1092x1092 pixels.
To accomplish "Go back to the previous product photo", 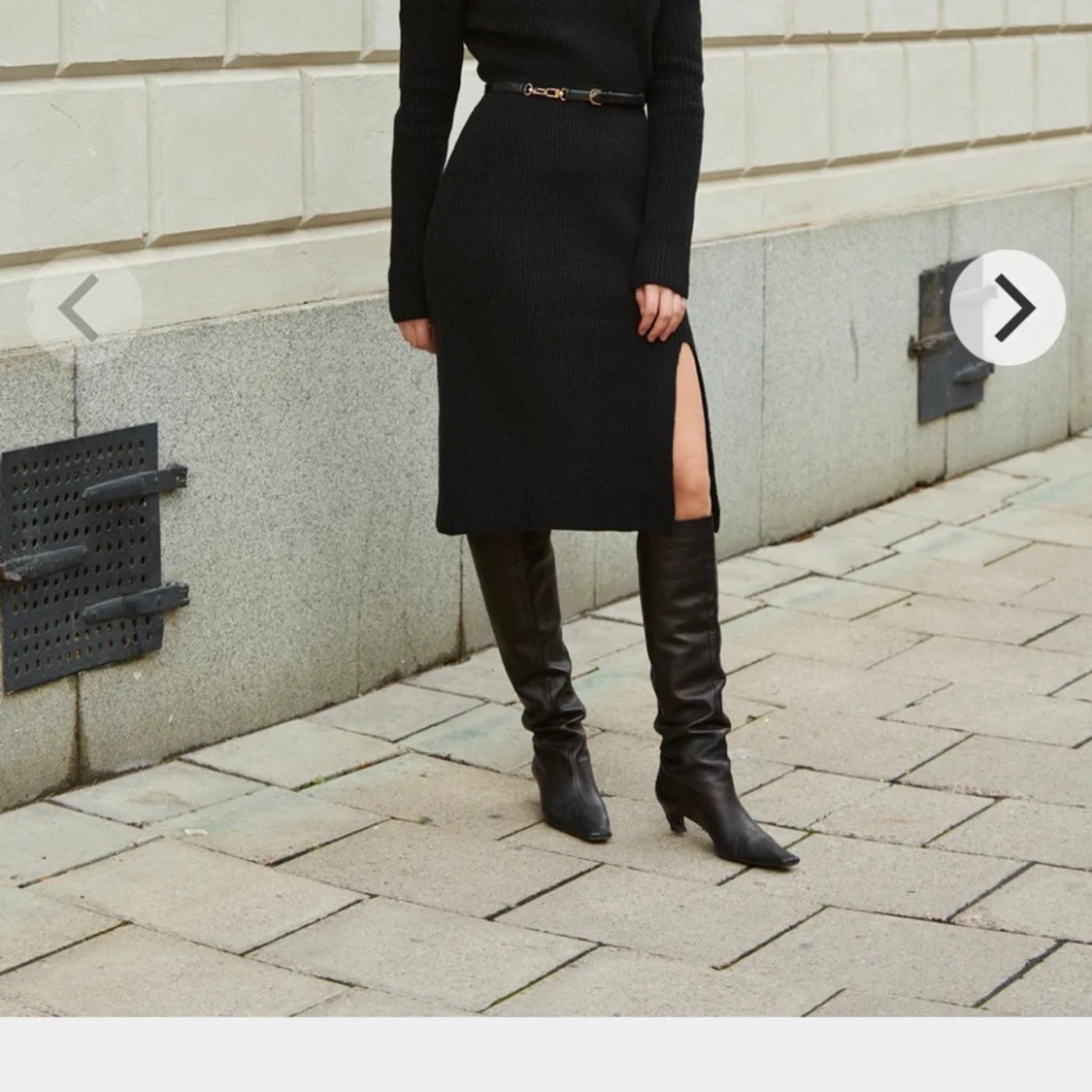I will pos(84,308).
